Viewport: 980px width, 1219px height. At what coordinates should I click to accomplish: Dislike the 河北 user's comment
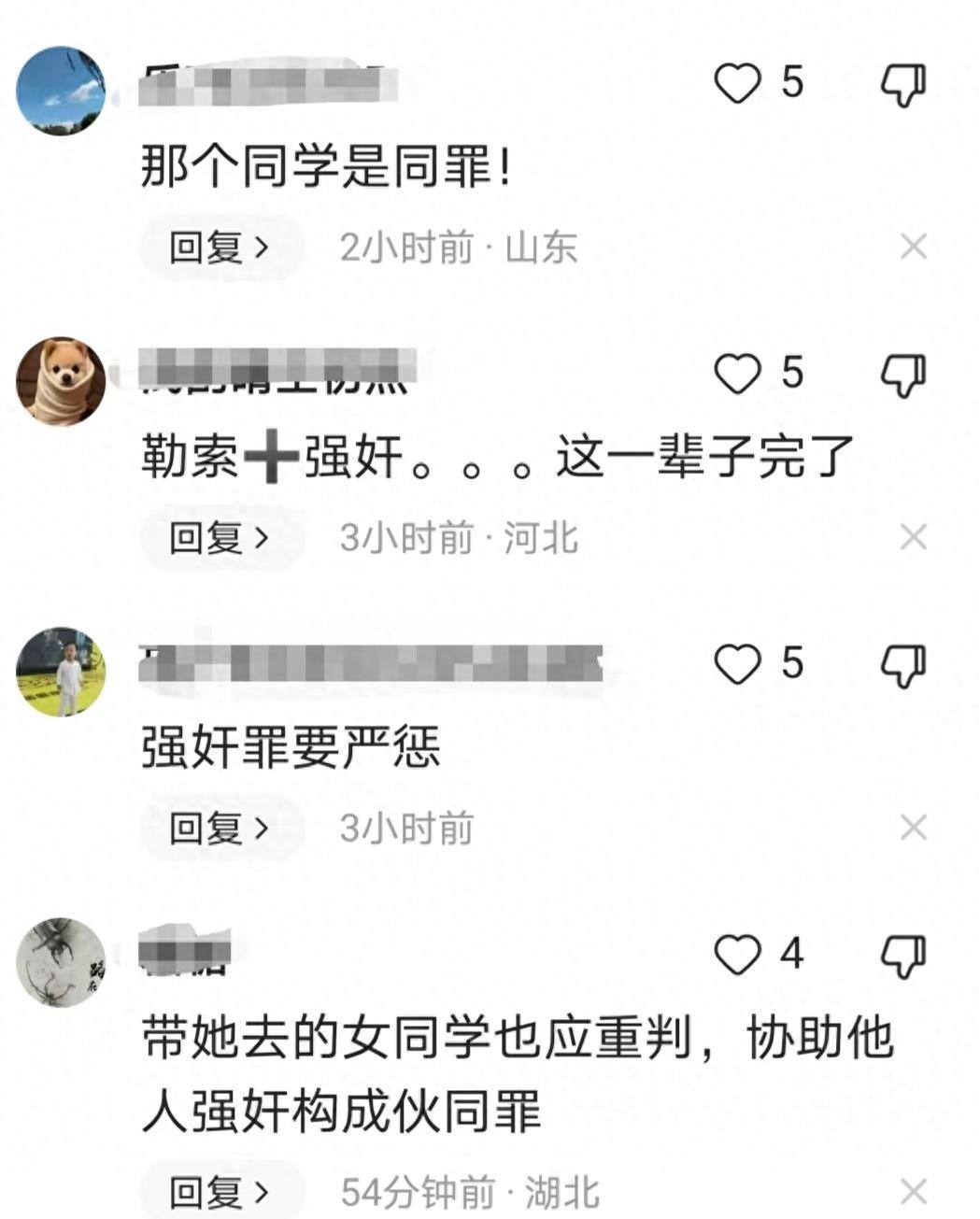pyautogui.click(x=903, y=376)
